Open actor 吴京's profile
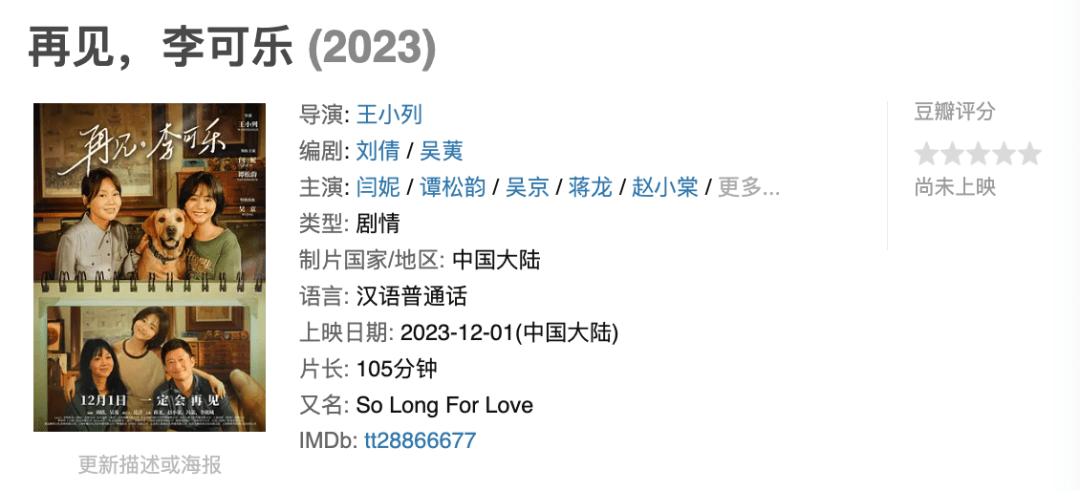Image resolution: width=1080 pixels, height=491 pixels. (527, 187)
